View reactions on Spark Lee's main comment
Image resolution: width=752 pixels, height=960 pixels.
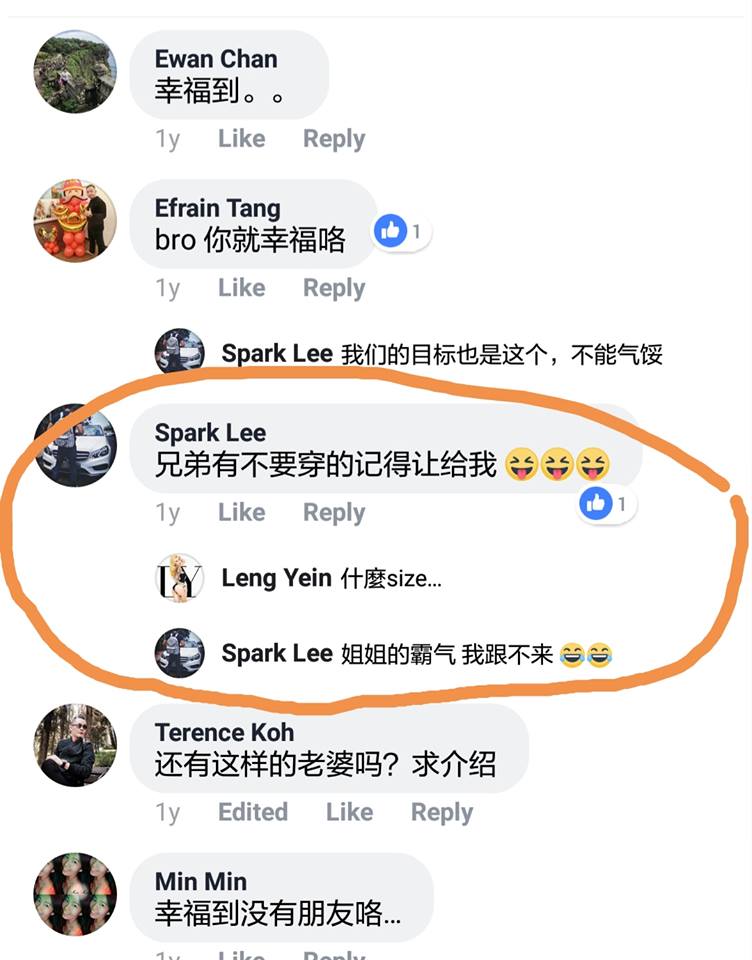(606, 504)
